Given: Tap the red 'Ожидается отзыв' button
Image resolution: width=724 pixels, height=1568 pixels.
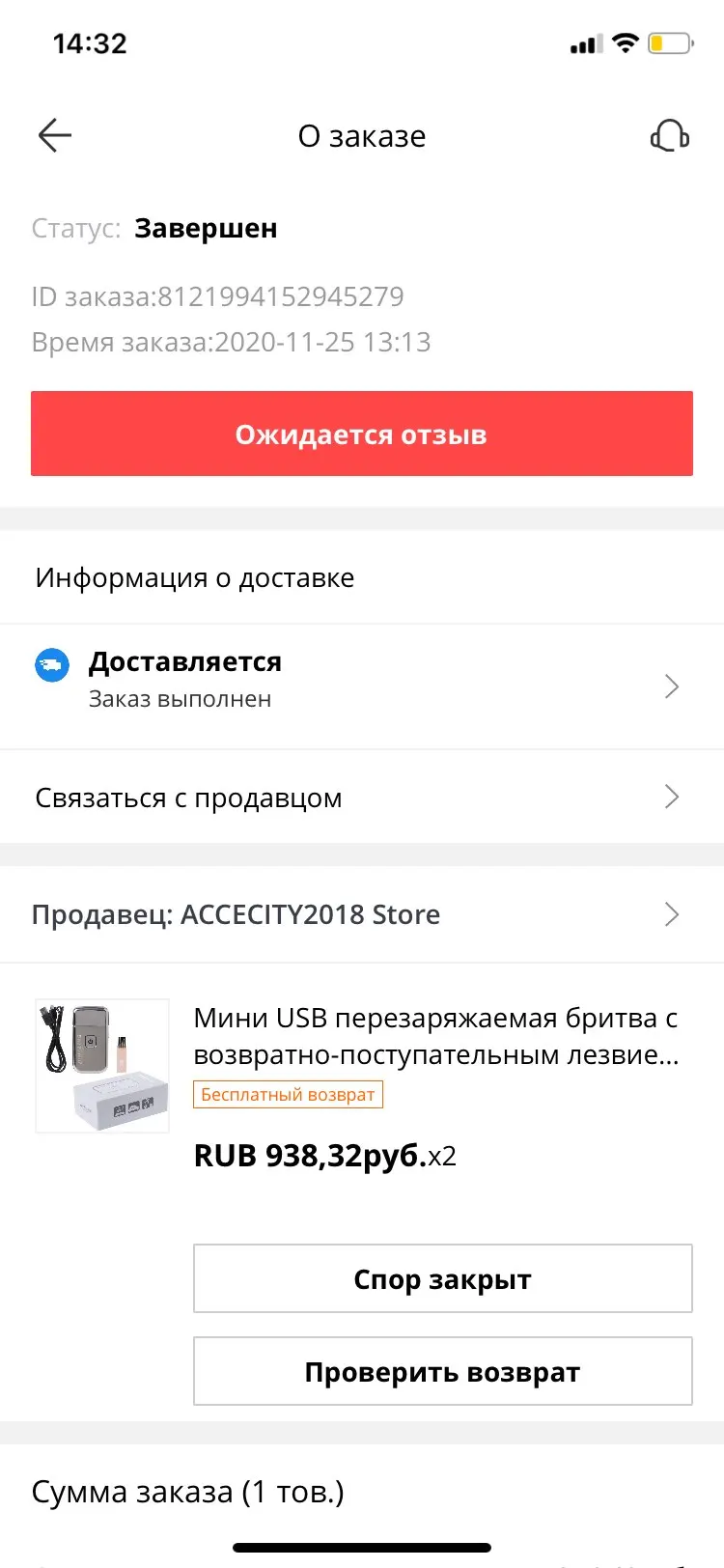Looking at the screenshot, I should (x=362, y=434).
